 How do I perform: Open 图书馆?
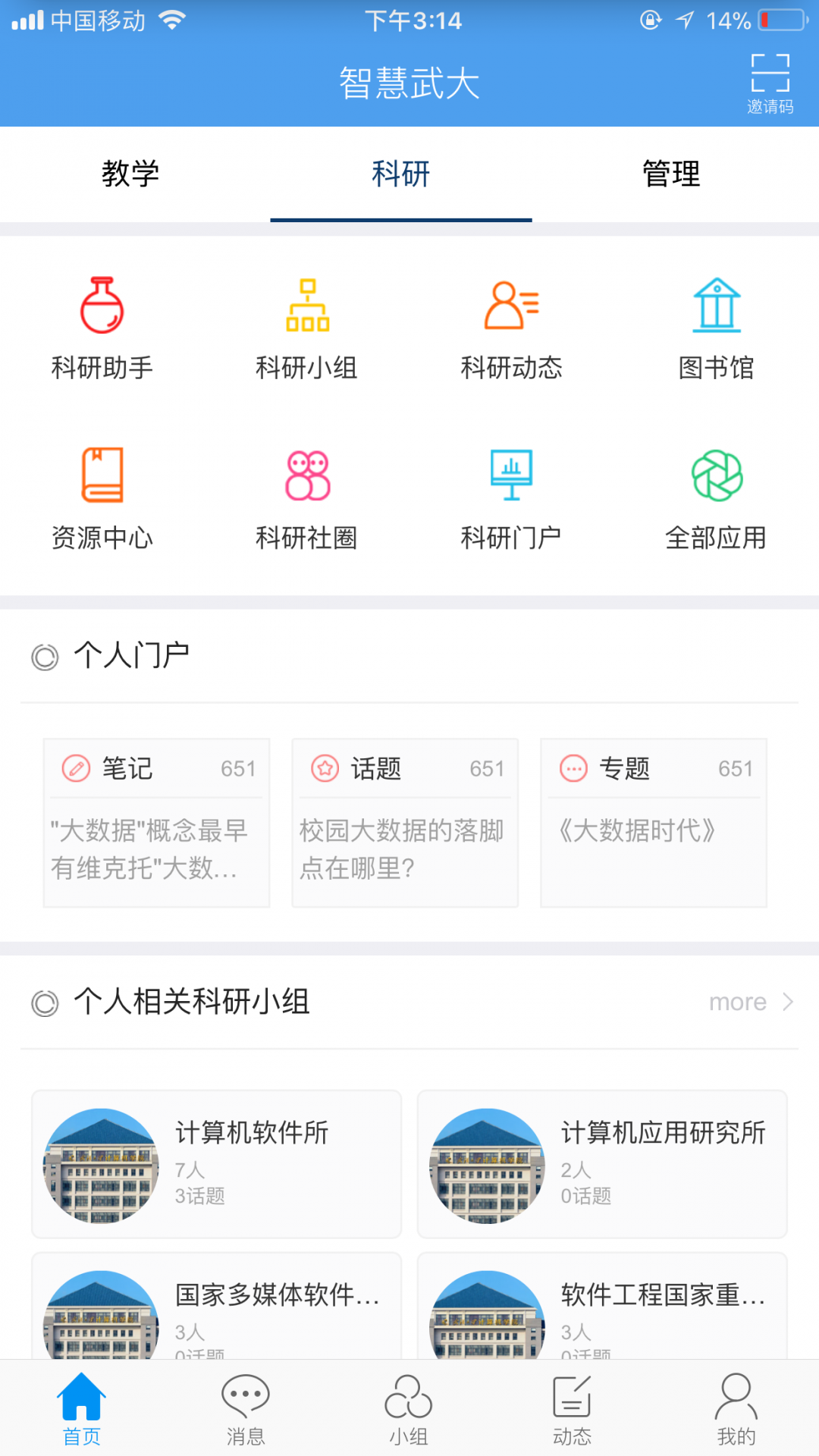716,328
